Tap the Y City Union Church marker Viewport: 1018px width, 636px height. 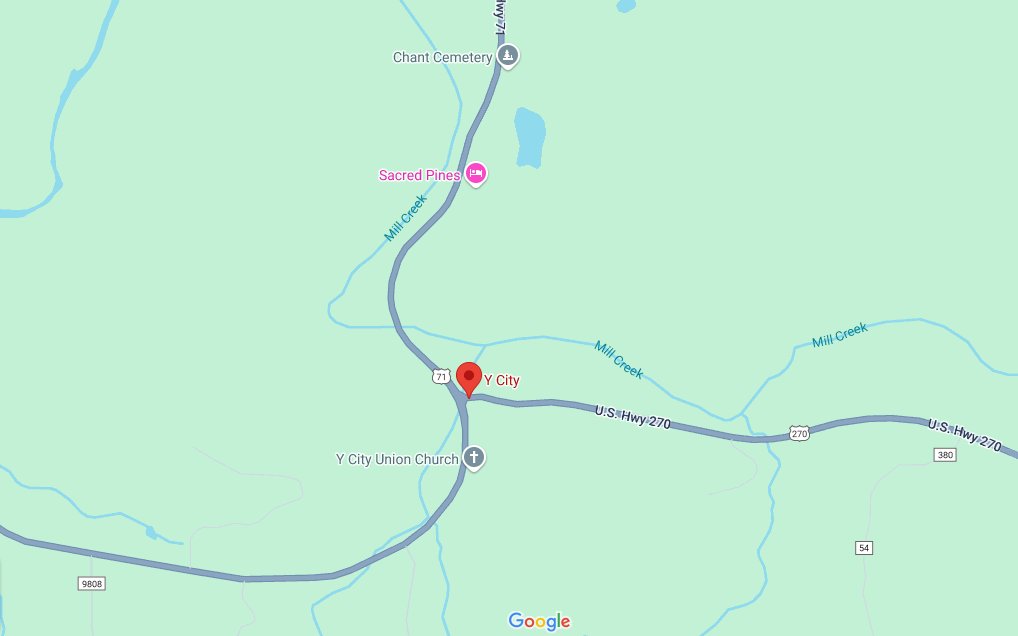tap(474, 458)
